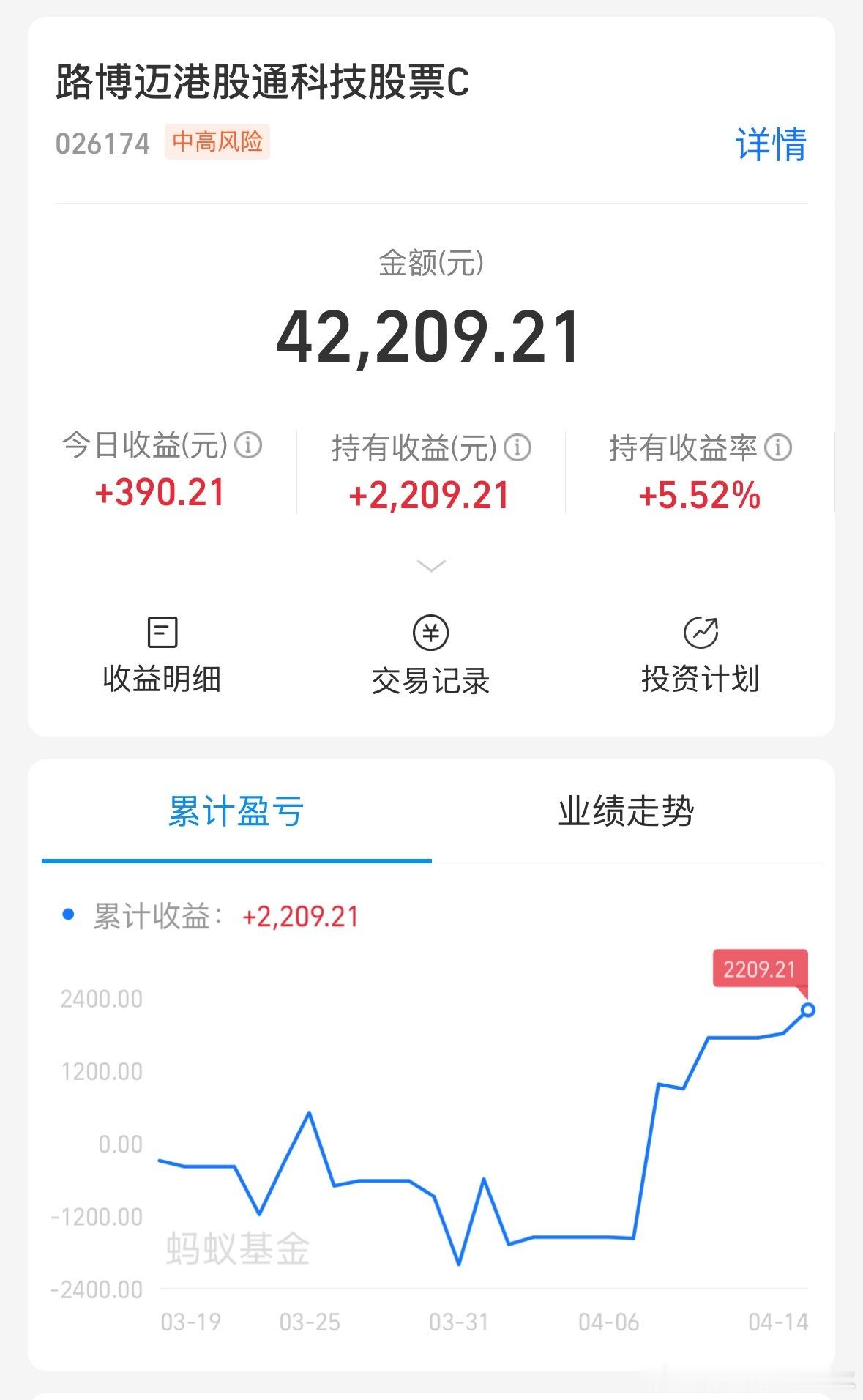This screenshot has height=1400, width=863.
Task: Click the total amount 42,209.21
Action: (x=430, y=338)
